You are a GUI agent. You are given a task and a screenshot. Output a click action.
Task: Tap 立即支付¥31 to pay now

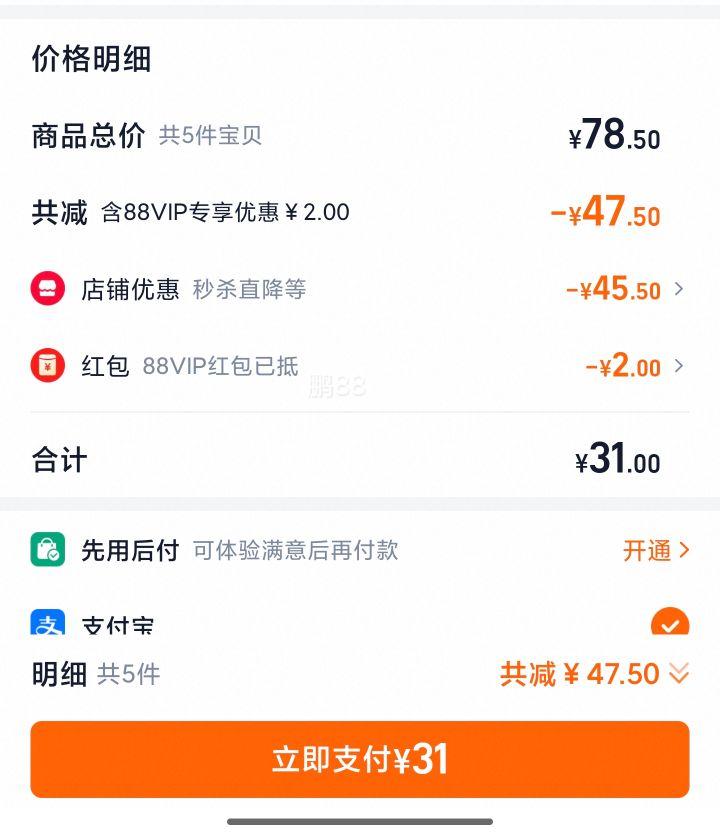pos(360,760)
